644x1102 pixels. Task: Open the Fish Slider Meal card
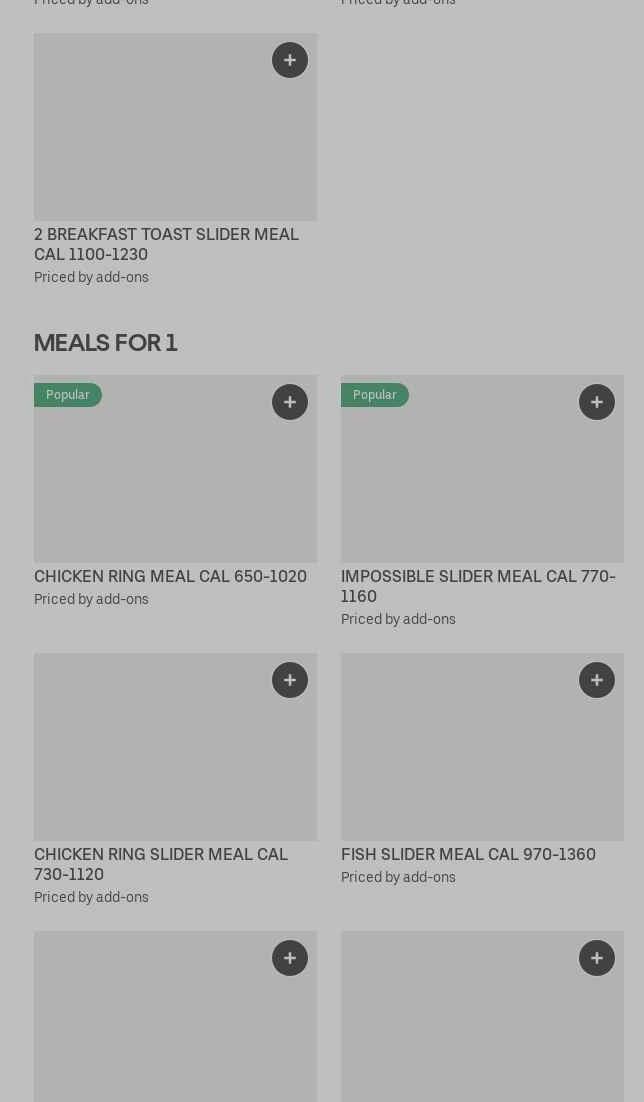coord(468,854)
